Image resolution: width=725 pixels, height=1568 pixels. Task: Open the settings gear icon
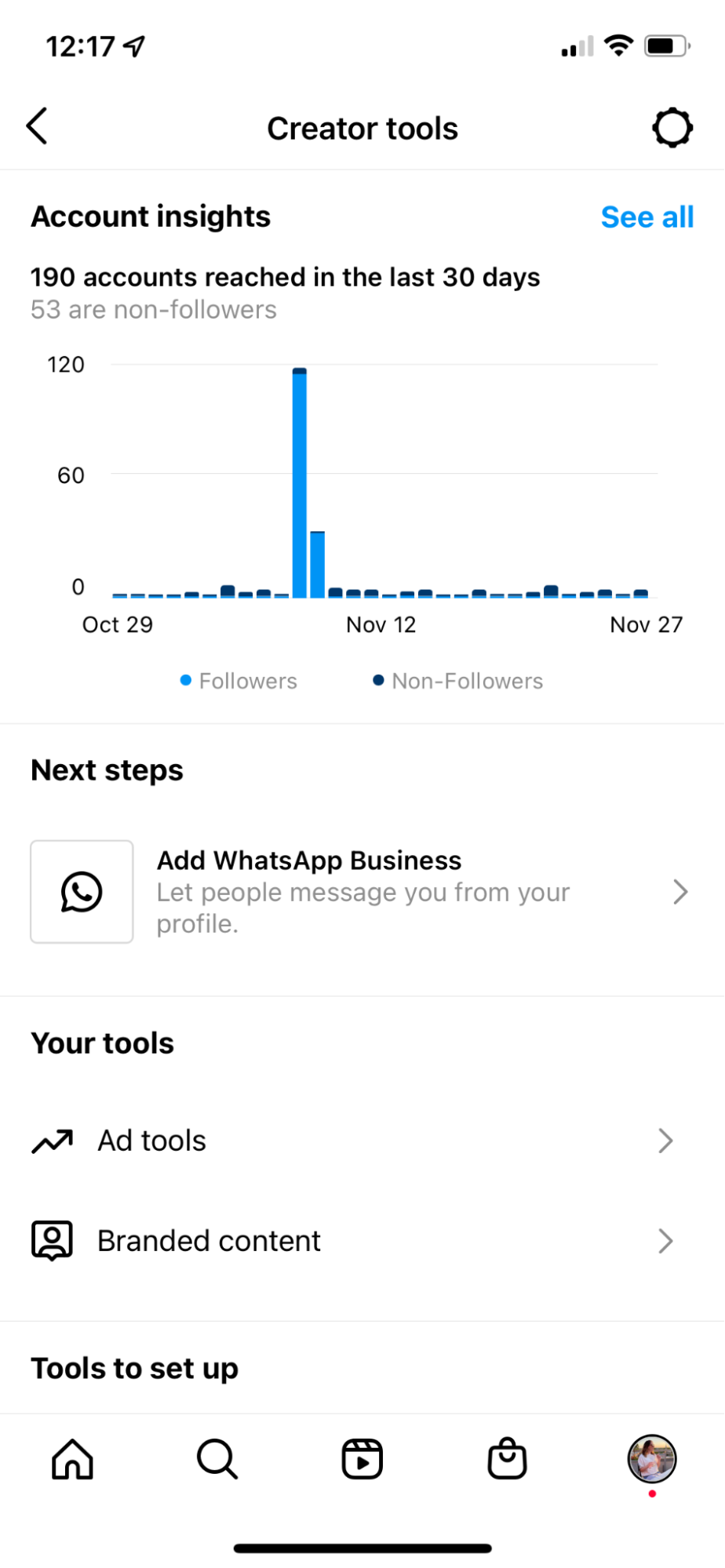coord(672,128)
